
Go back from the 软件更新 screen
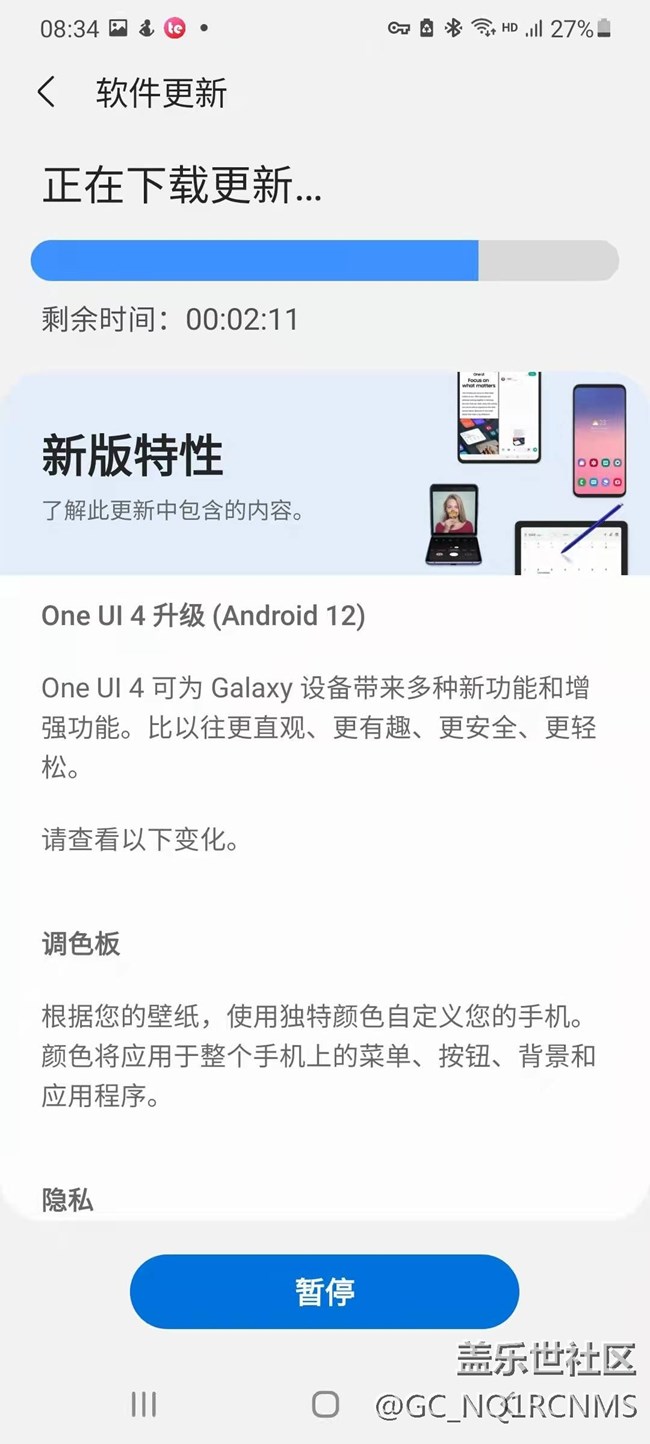(46, 93)
